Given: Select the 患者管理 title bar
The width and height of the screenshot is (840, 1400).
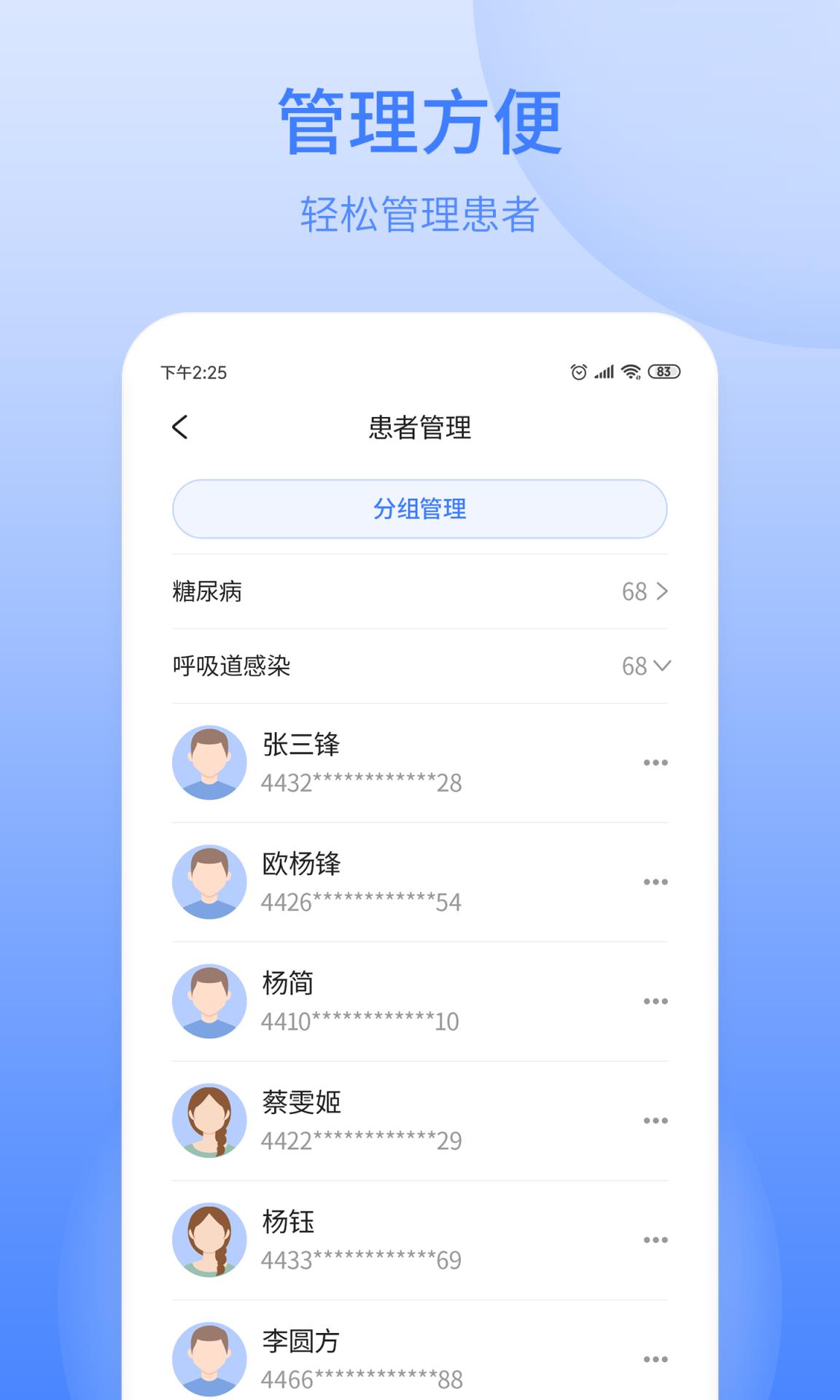Looking at the screenshot, I should click(x=419, y=429).
